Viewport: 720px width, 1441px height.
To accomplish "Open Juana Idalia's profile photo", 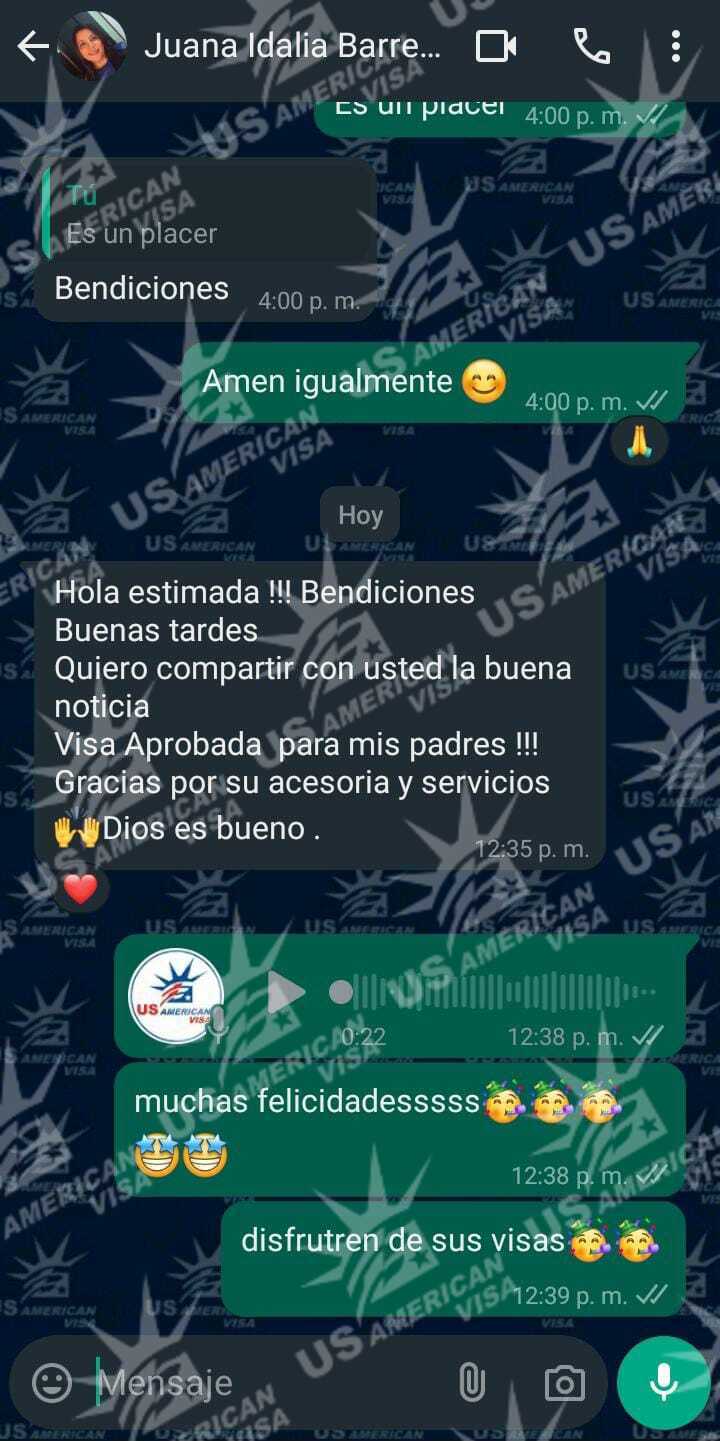I will (x=92, y=46).
